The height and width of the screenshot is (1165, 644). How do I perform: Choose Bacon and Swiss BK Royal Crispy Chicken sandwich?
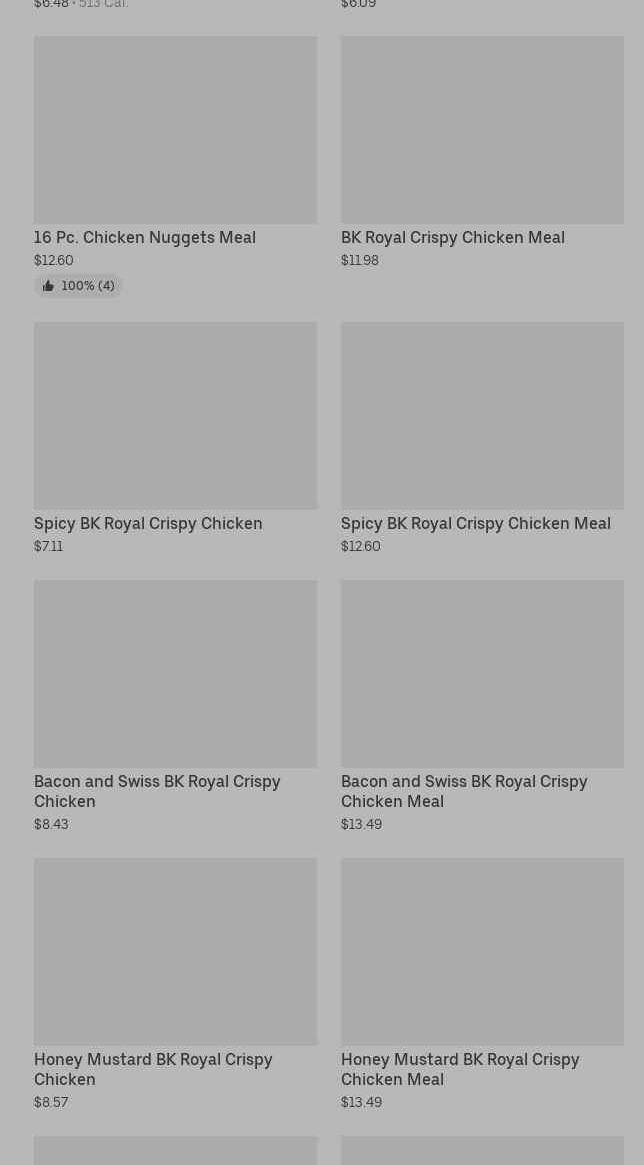175,707
